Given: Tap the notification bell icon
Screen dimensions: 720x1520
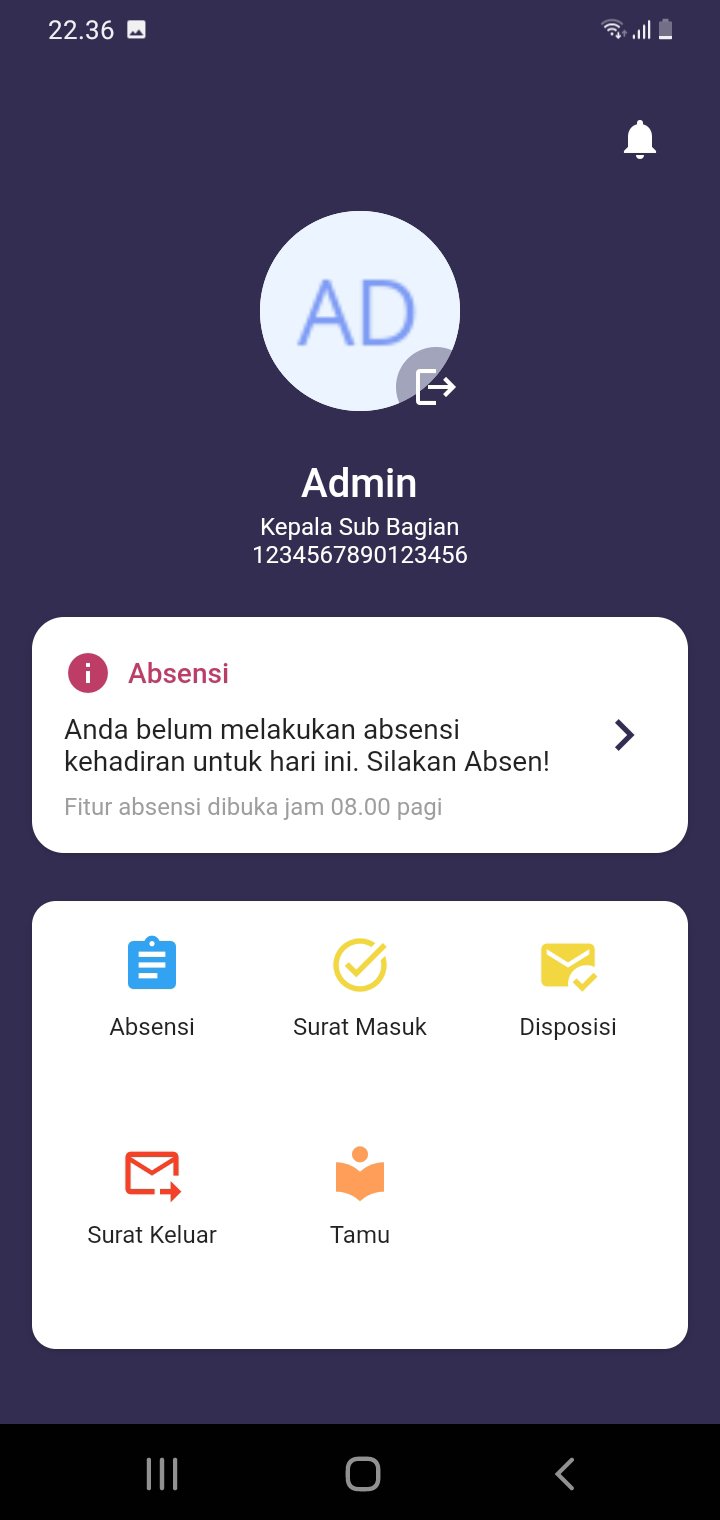Looking at the screenshot, I should [x=639, y=138].
